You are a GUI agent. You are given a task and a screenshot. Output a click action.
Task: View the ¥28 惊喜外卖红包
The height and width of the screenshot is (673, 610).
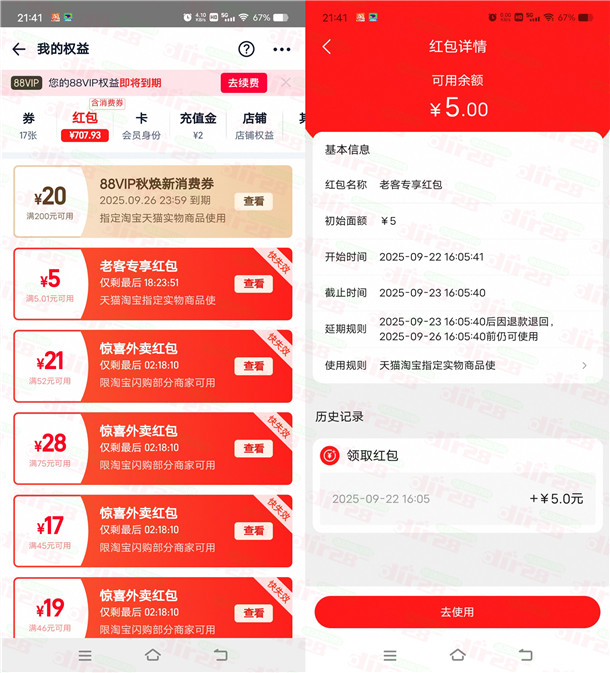coord(254,448)
